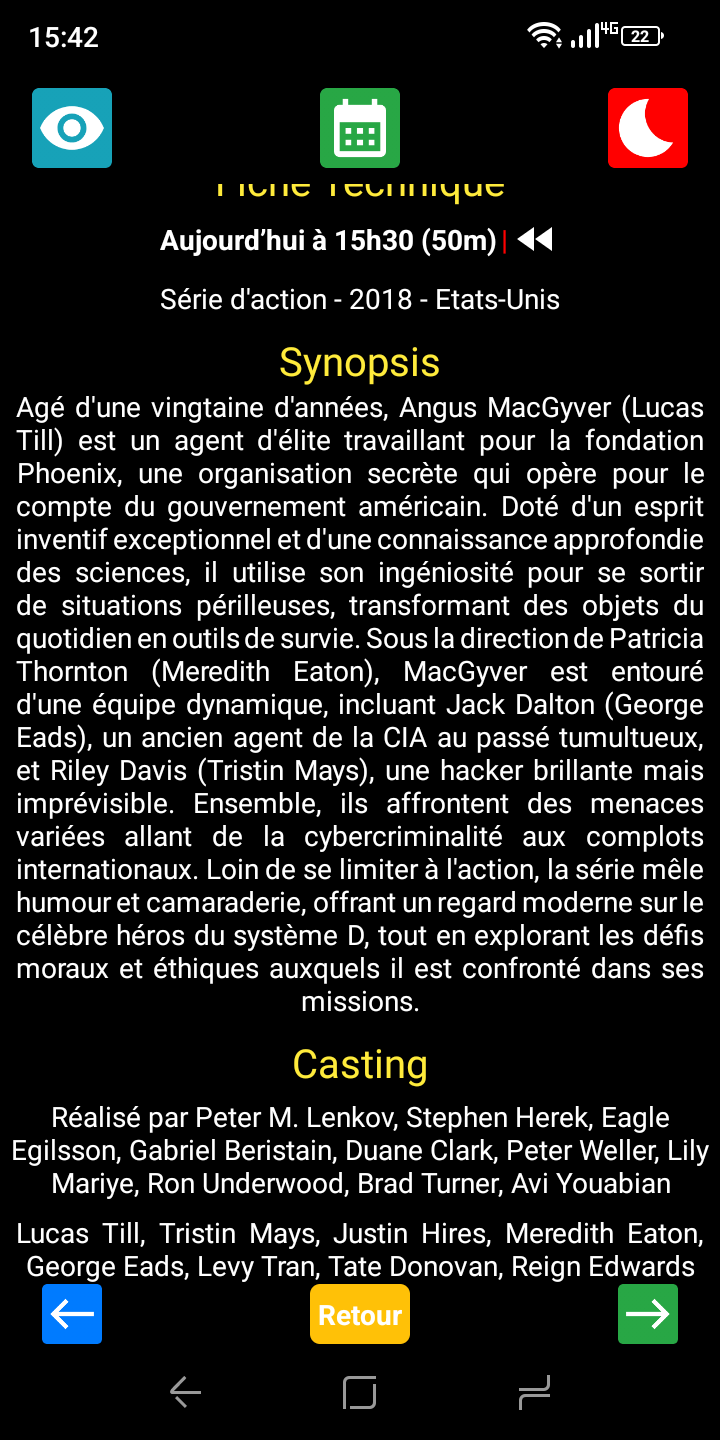Tap the rewind icon next to 15h30
720x1440 pixels.
(x=535, y=240)
